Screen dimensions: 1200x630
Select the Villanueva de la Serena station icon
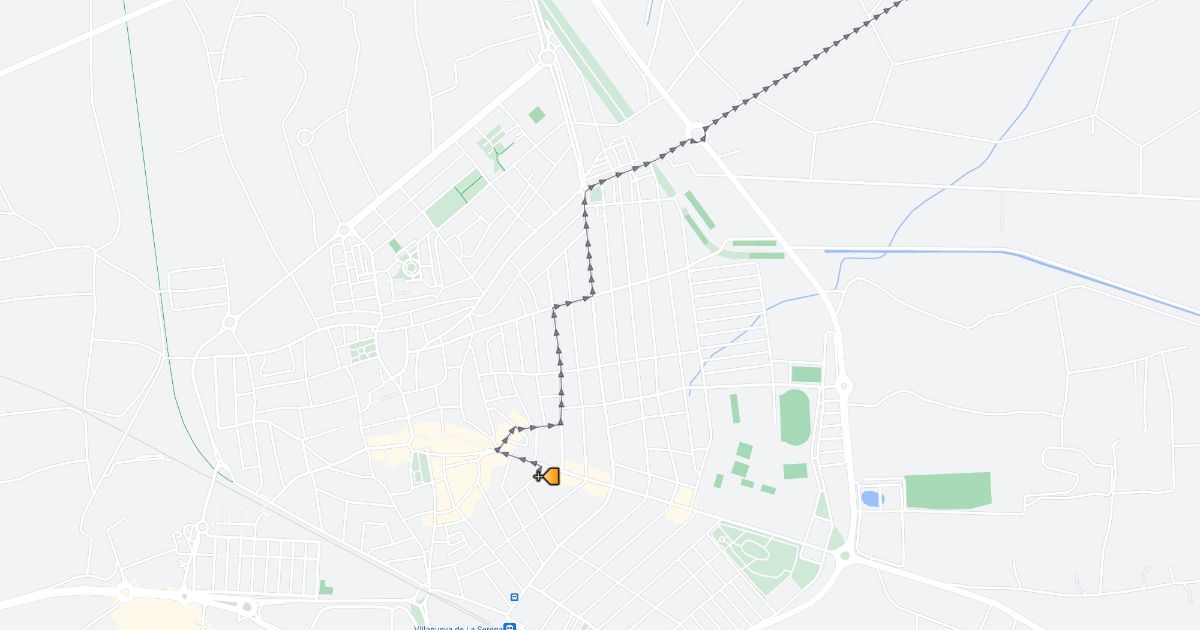pyautogui.click(x=510, y=626)
